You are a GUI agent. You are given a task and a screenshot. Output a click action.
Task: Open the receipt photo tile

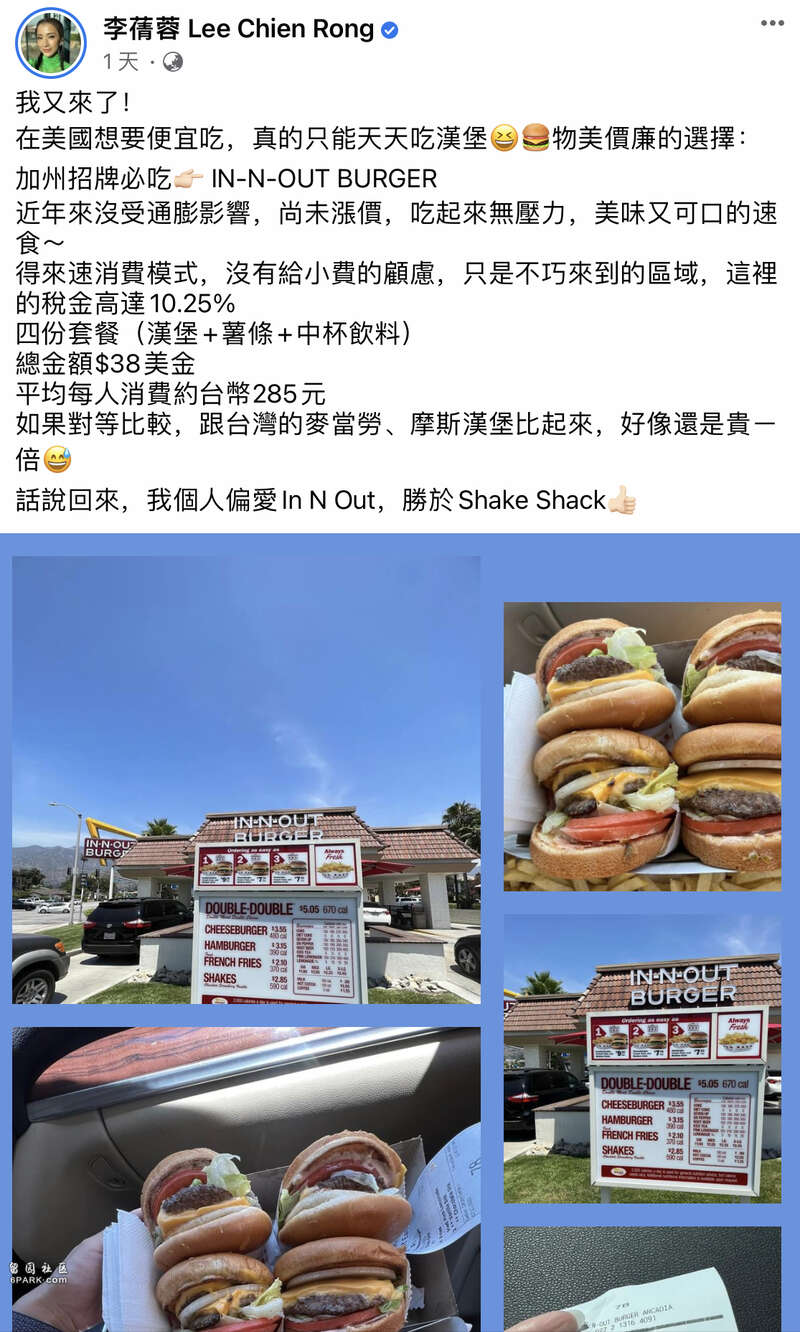(642, 1282)
